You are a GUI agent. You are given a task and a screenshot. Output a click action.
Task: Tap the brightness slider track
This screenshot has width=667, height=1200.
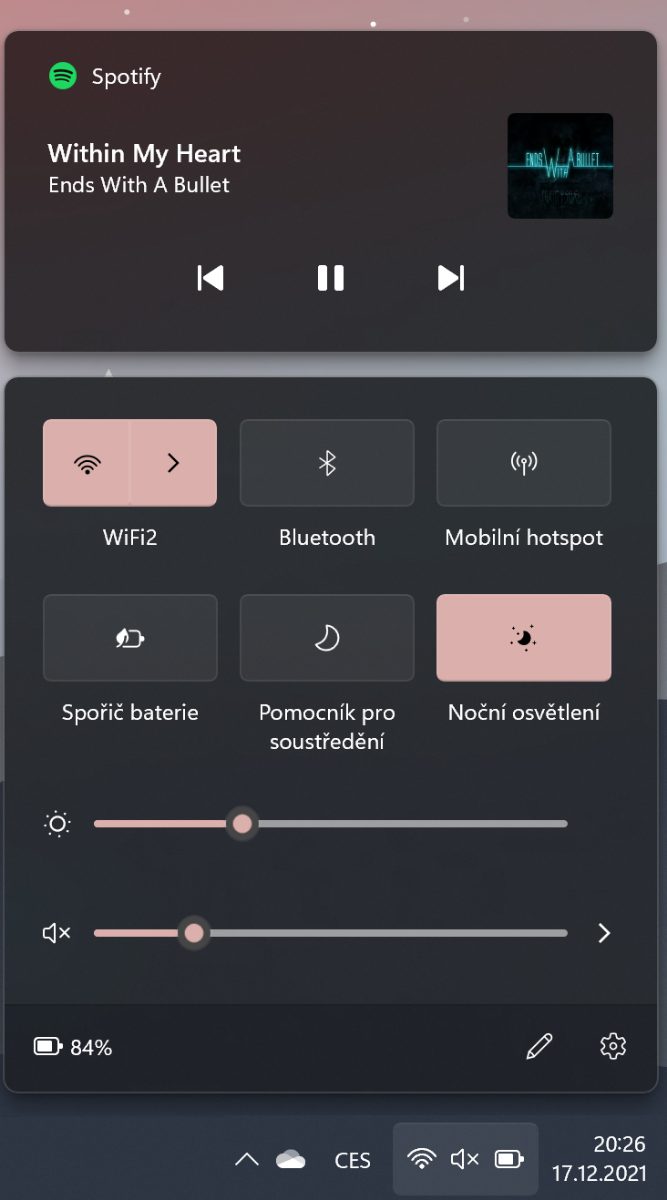(x=400, y=824)
